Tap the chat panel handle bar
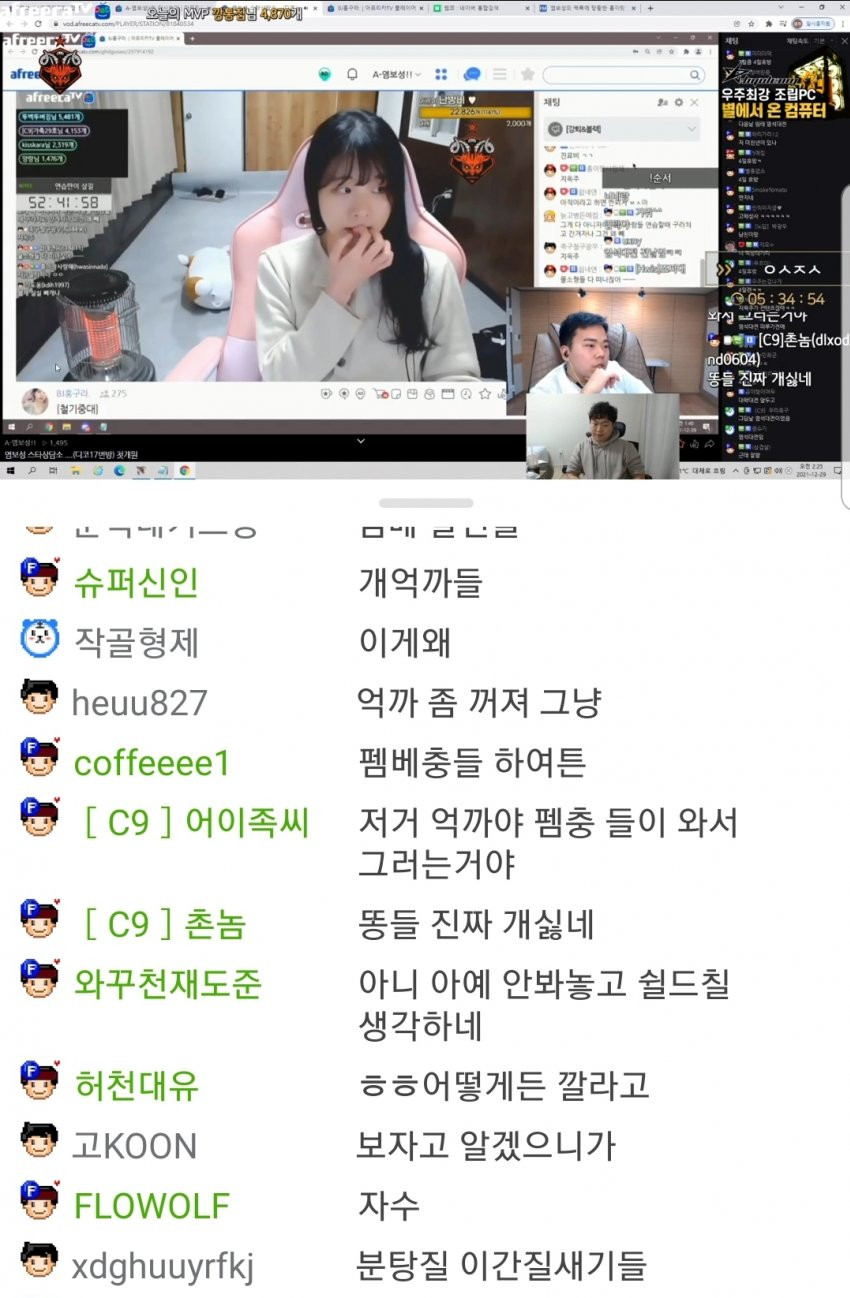 point(426,503)
